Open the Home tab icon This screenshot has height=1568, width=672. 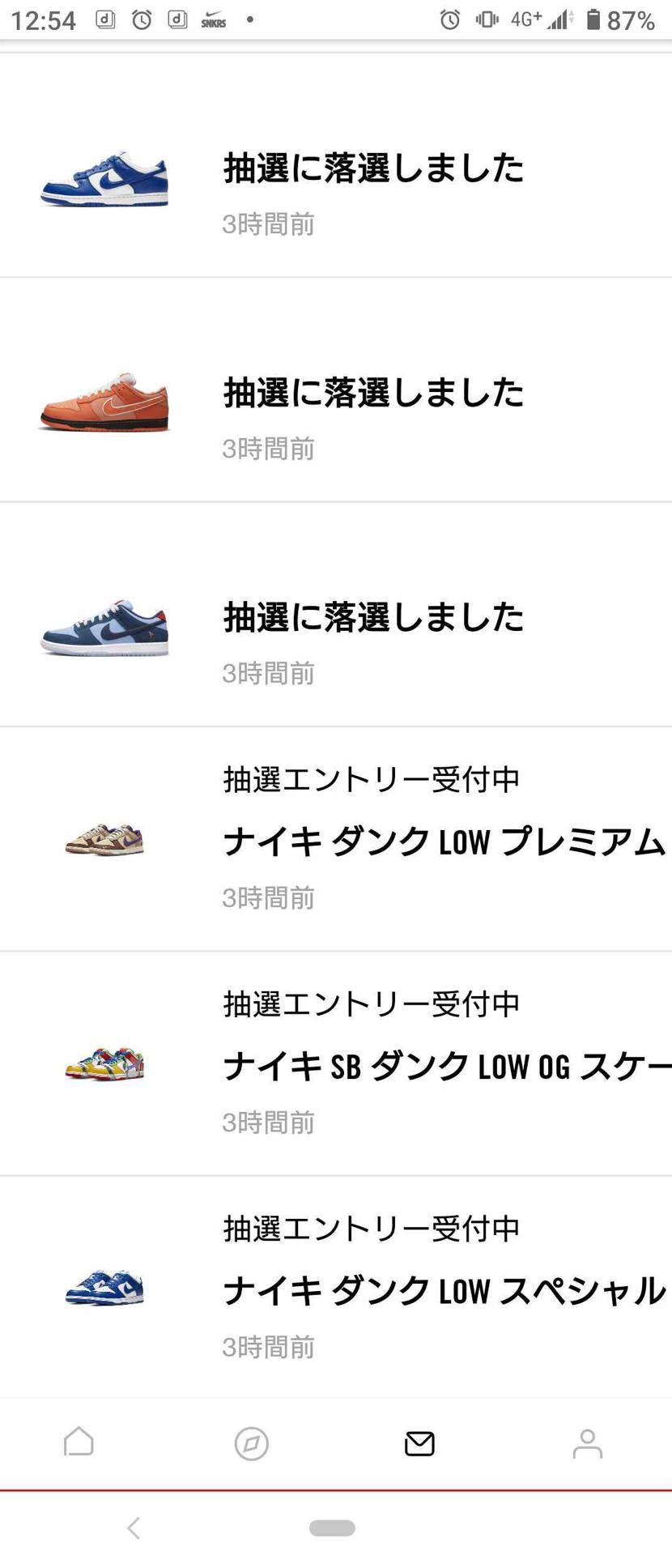pos(79,1443)
